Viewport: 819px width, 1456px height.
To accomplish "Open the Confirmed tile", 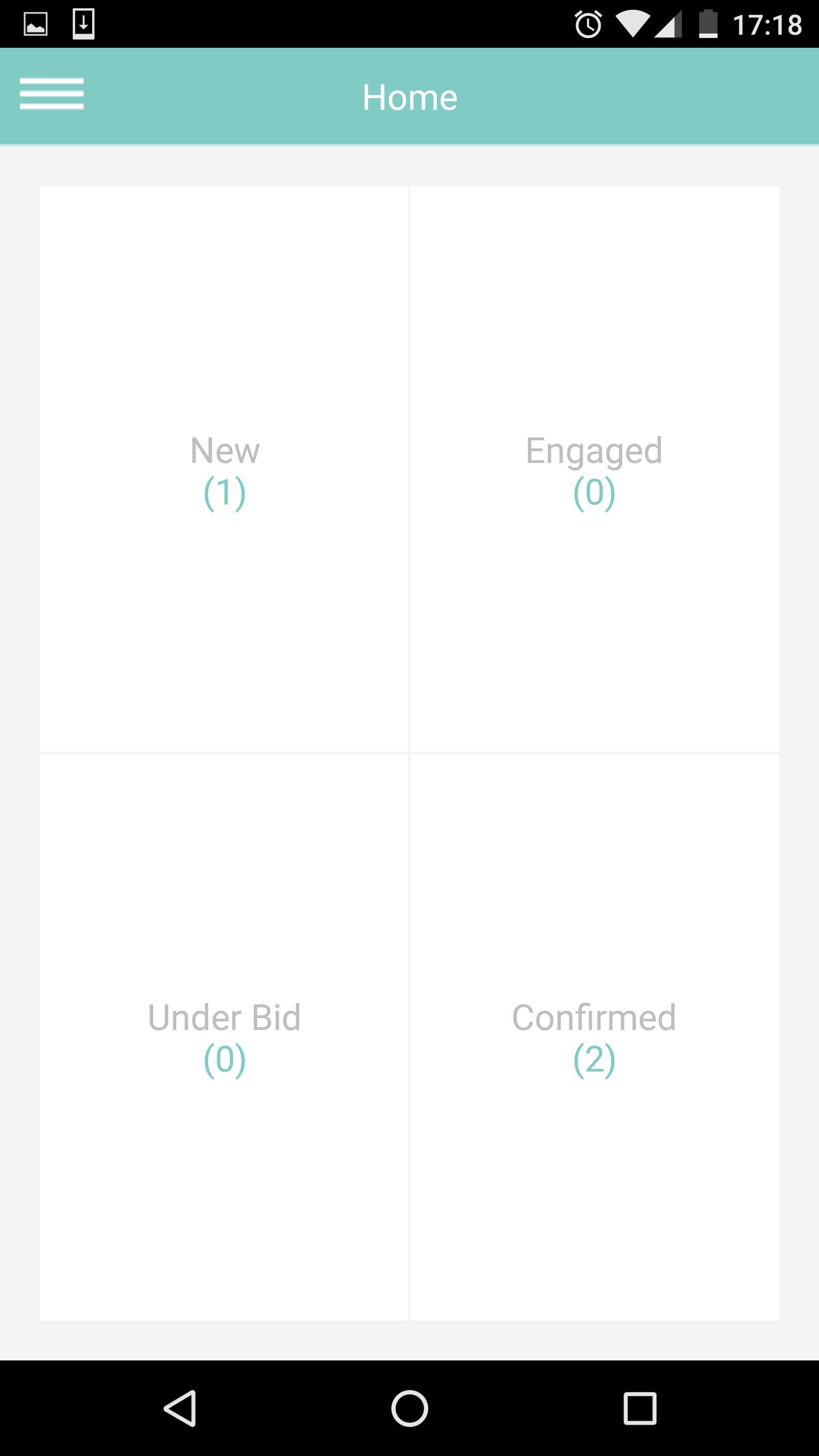I will click(x=594, y=1037).
